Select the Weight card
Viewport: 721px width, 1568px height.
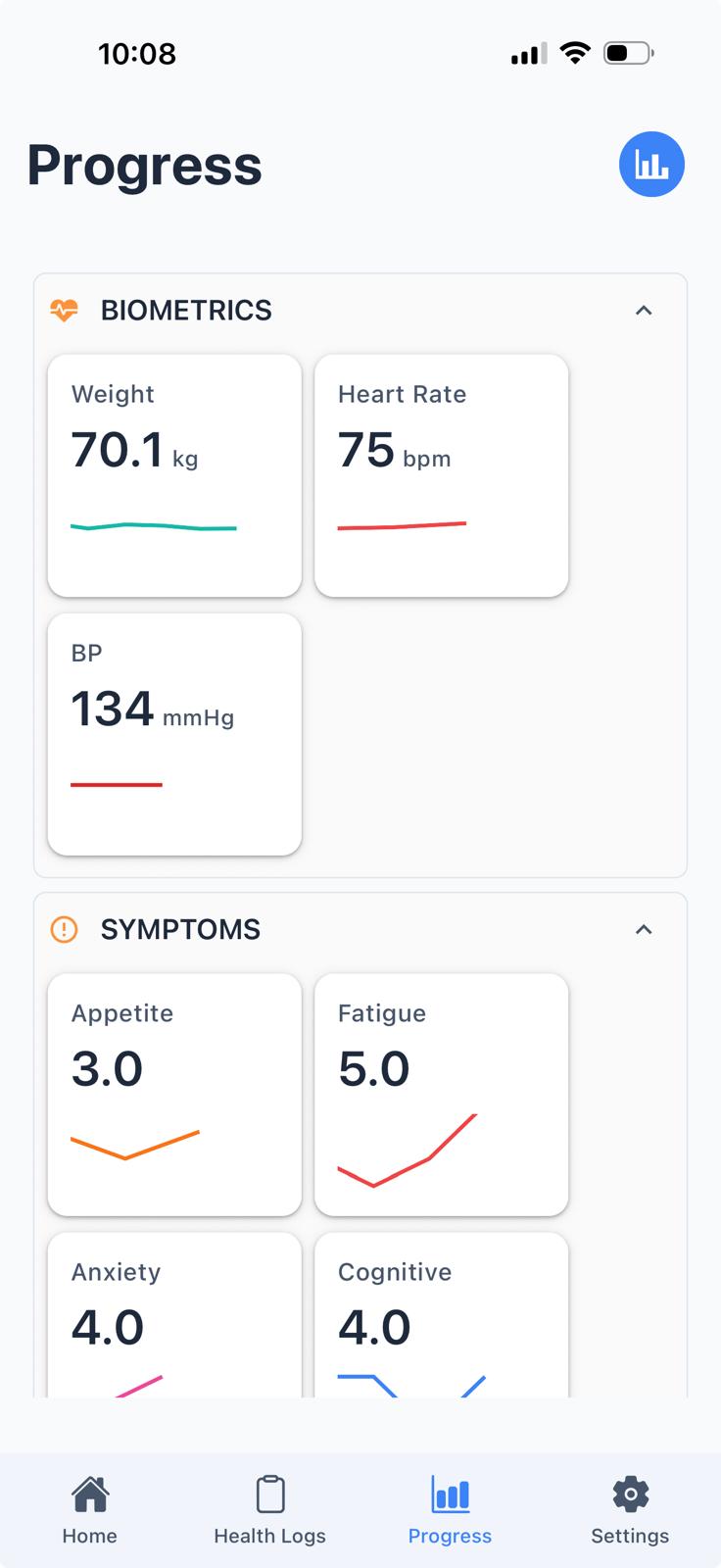click(x=173, y=475)
